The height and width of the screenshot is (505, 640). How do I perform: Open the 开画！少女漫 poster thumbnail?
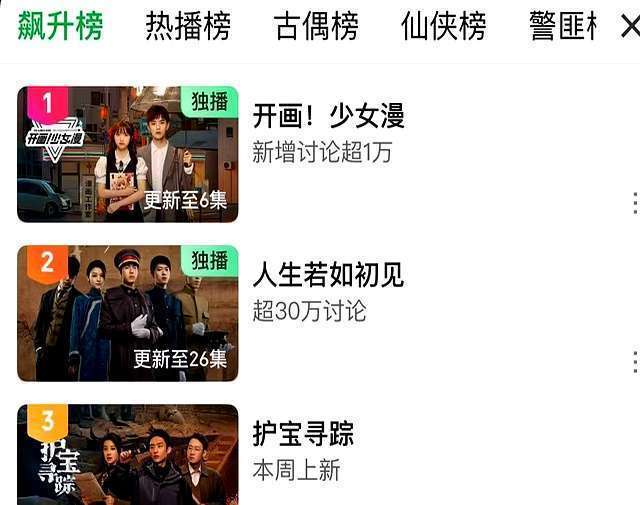(x=128, y=154)
